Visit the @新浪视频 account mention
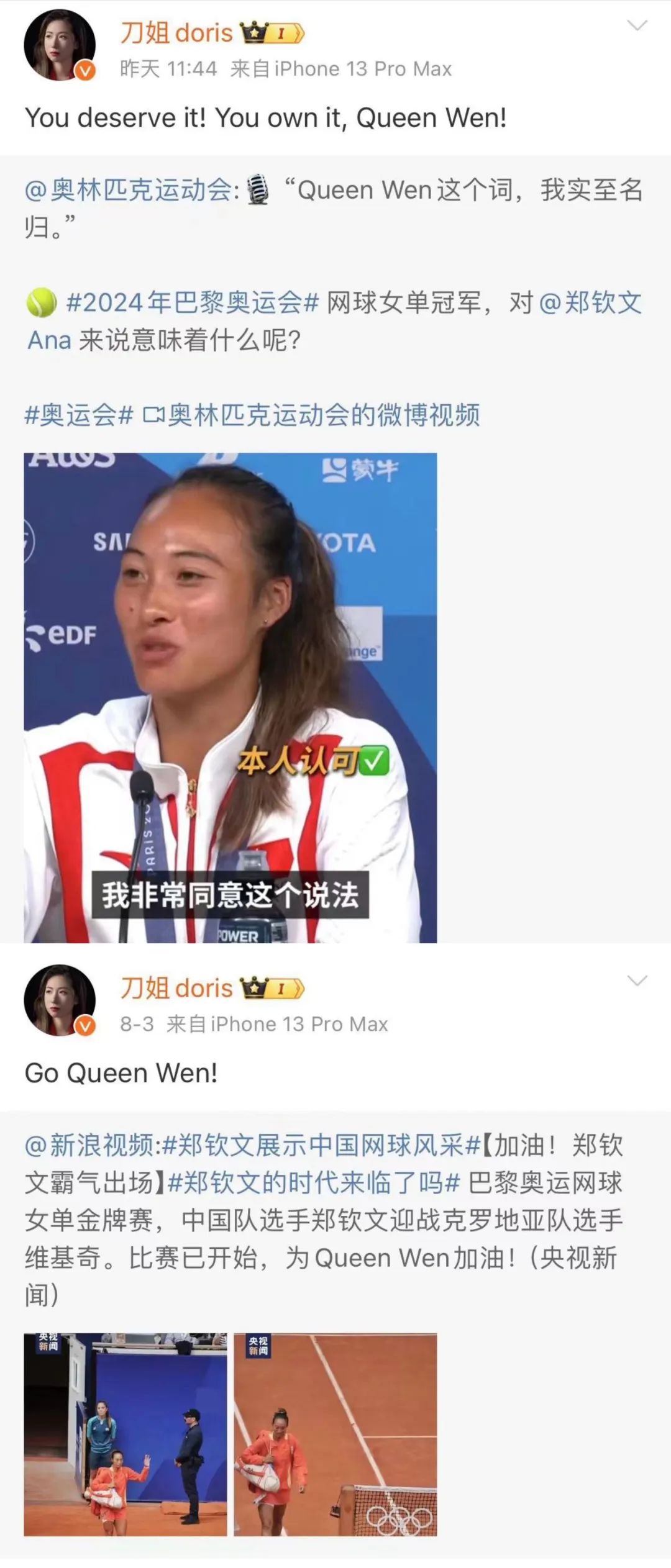 pos(91,1145)
